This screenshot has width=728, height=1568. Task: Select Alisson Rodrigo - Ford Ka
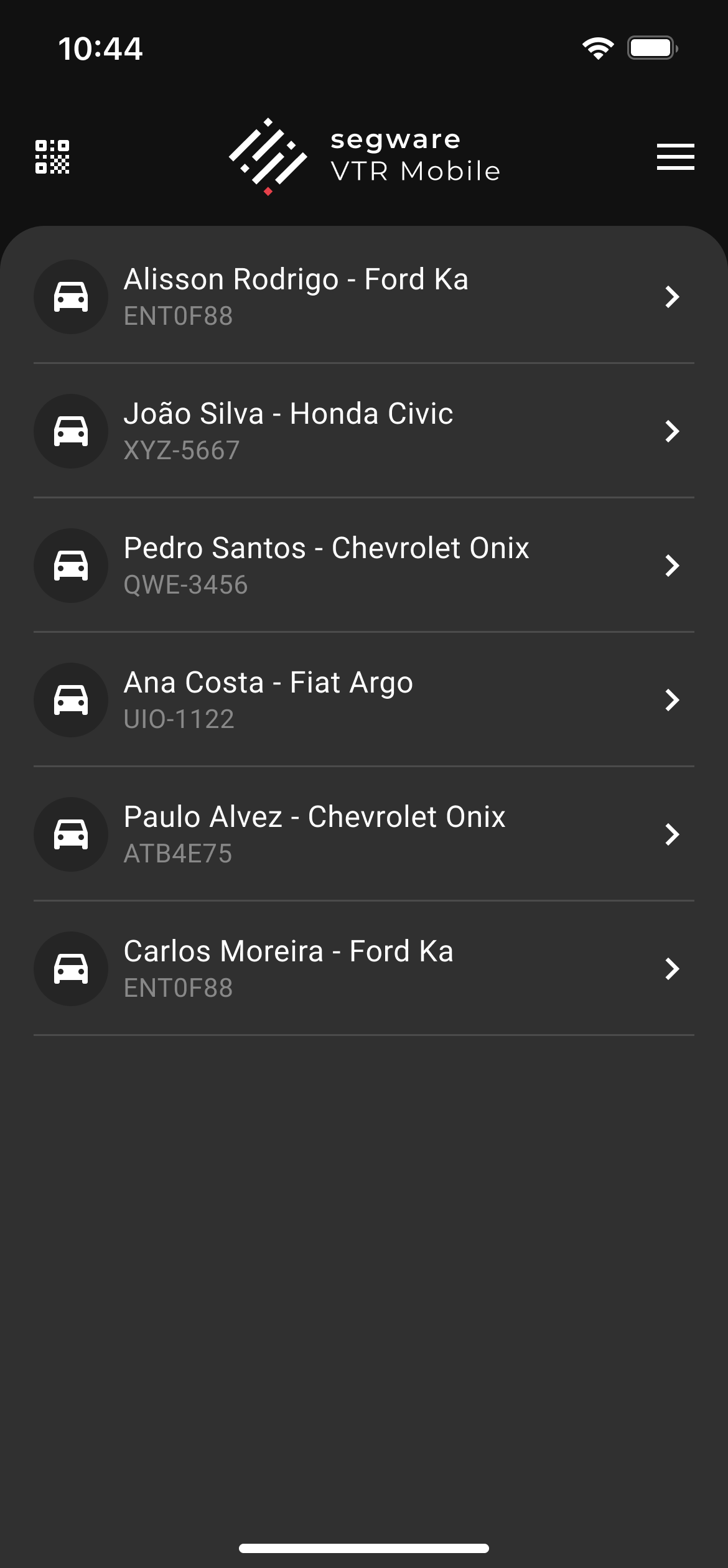click(363, 297)
